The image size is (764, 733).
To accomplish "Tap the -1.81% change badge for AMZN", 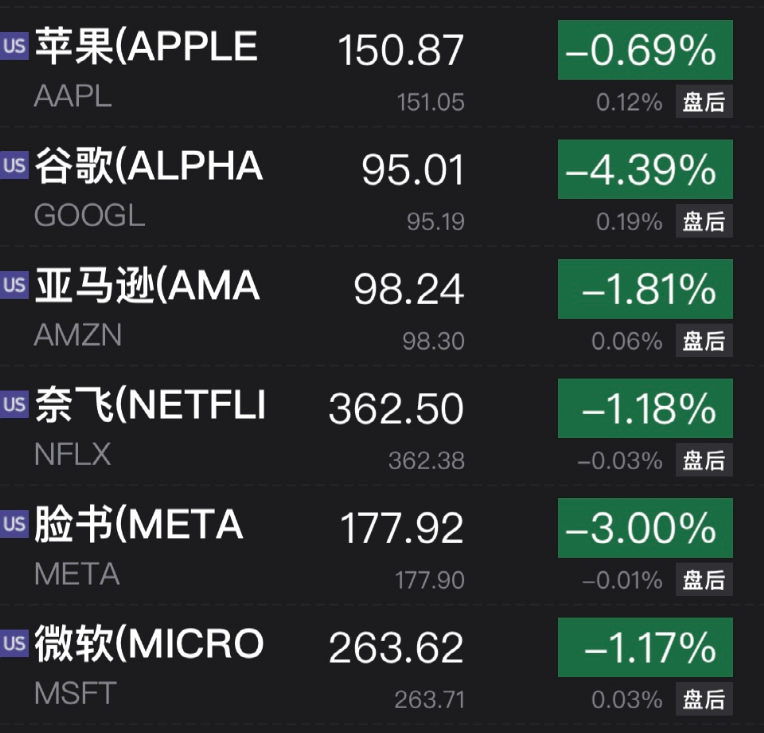I will [x=645, y=290].
